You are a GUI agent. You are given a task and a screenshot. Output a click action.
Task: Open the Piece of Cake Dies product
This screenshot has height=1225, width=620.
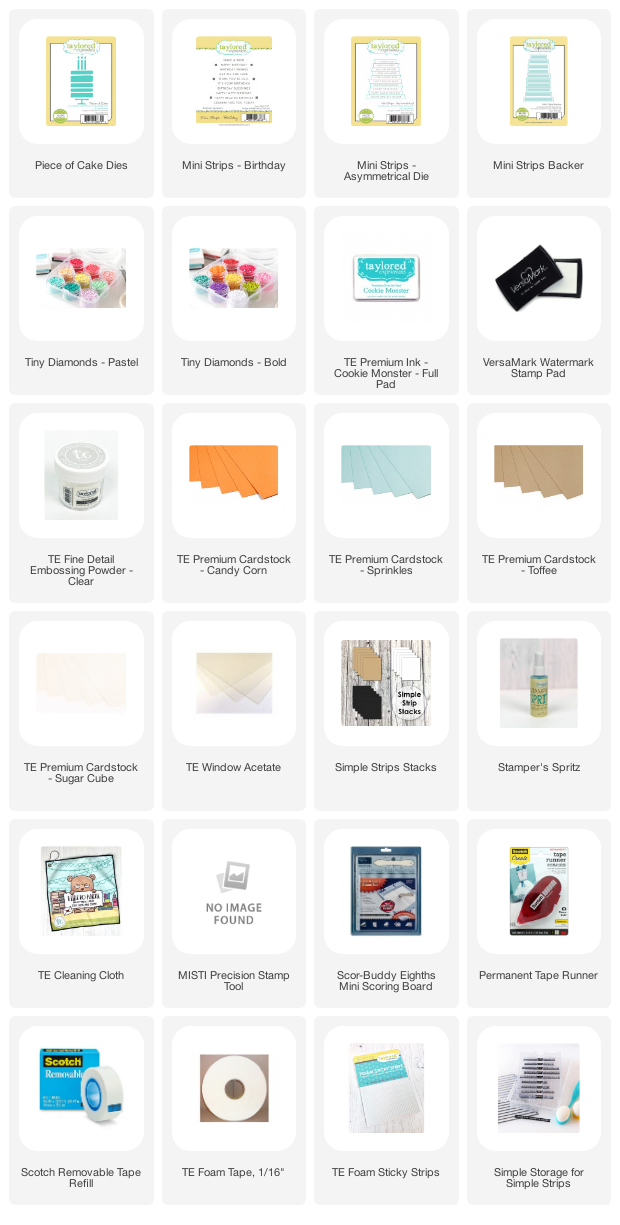coord(81,103)
